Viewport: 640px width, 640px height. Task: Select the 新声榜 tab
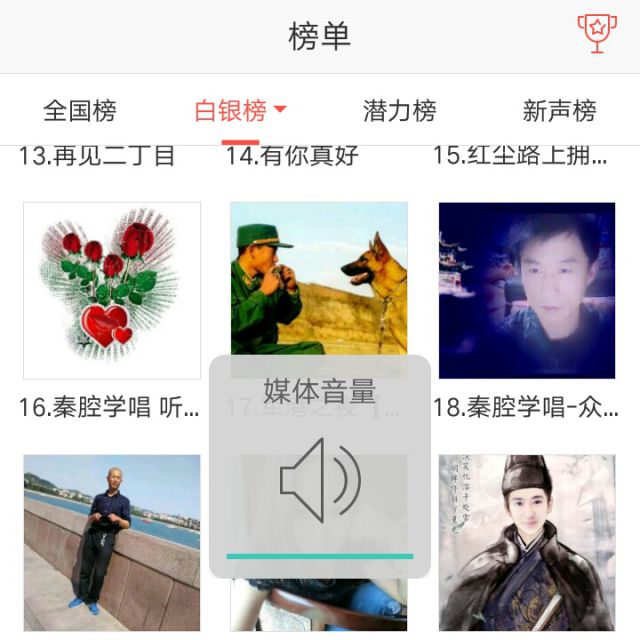coord(559,110)
